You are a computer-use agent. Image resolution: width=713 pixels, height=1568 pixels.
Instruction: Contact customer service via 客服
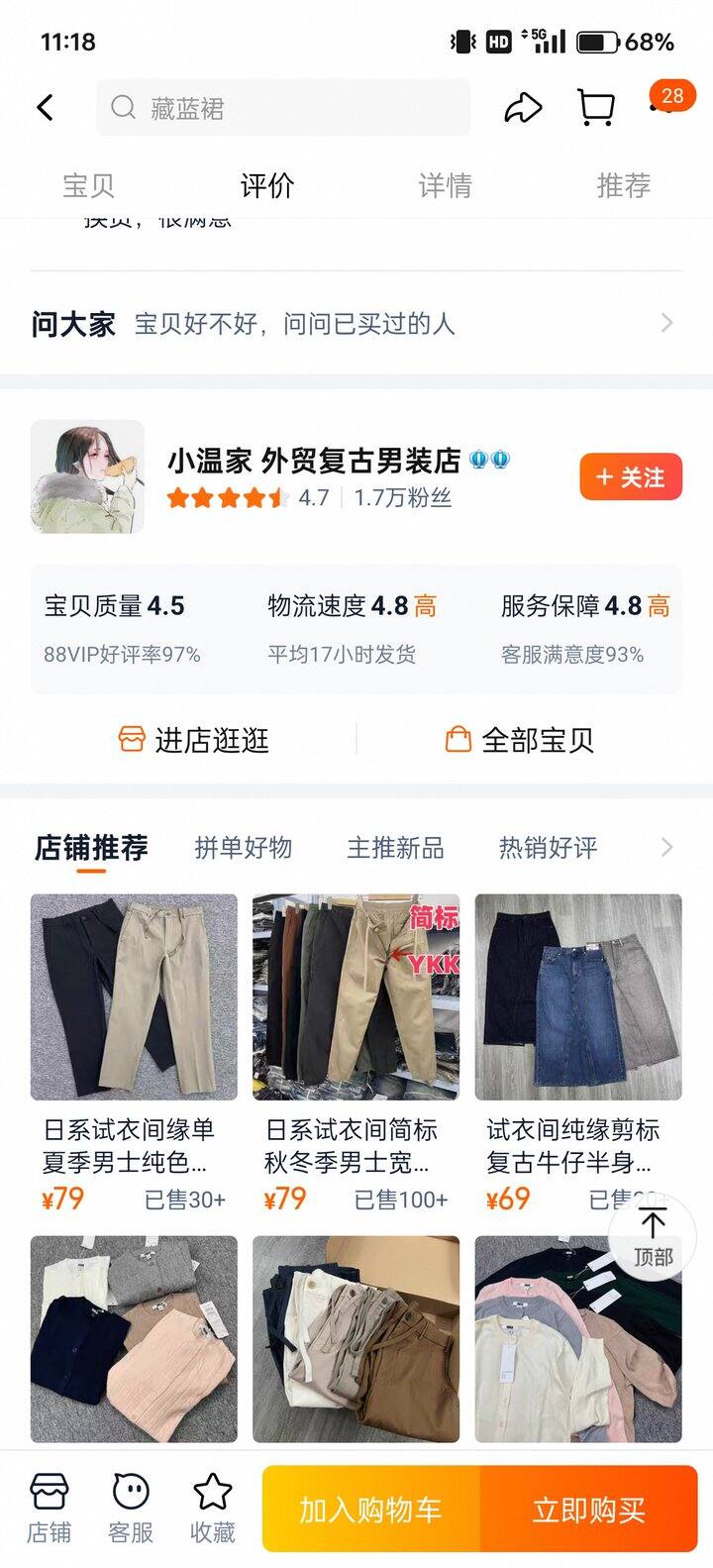click(131, 1508)
